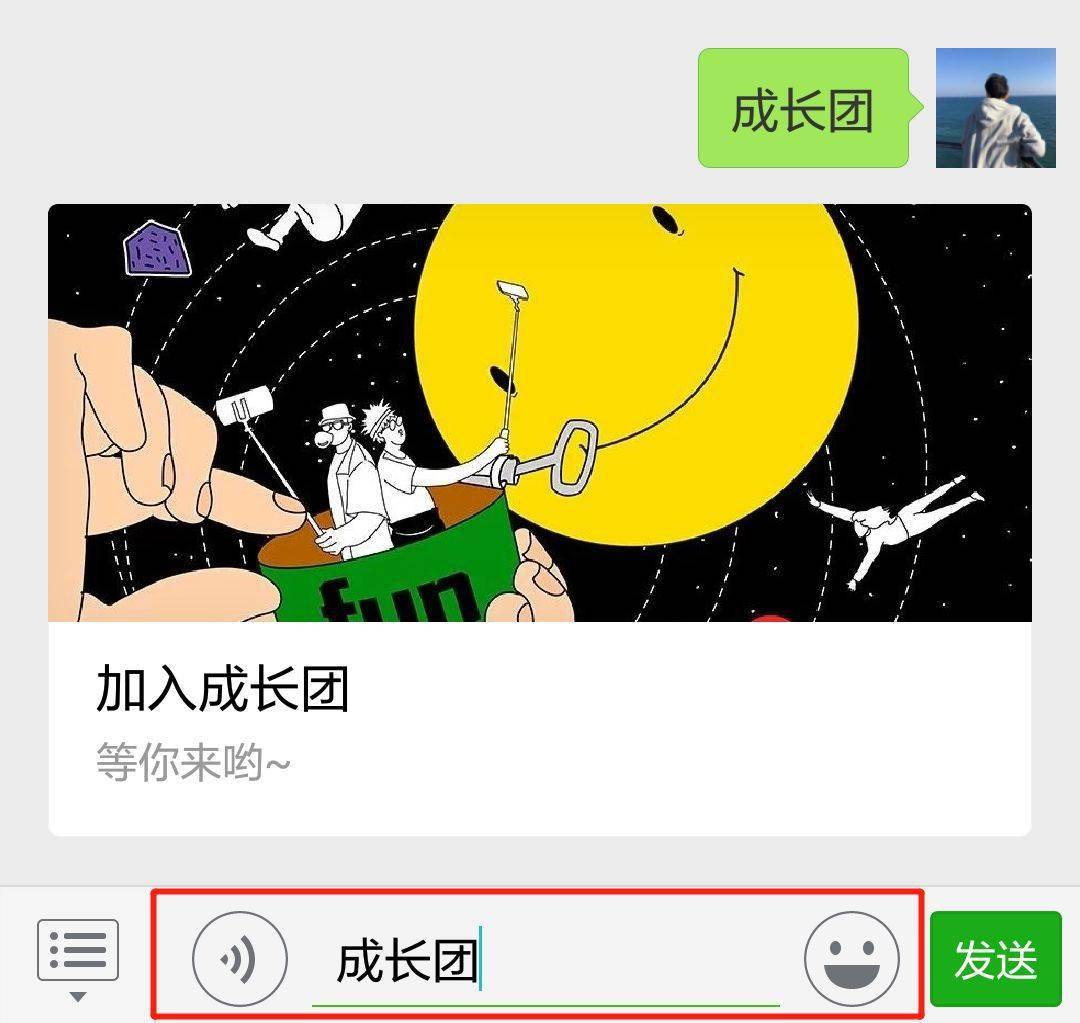1080x1023 pixels.
Task: Switch to voice input mode
Action: tap(240, 959)
